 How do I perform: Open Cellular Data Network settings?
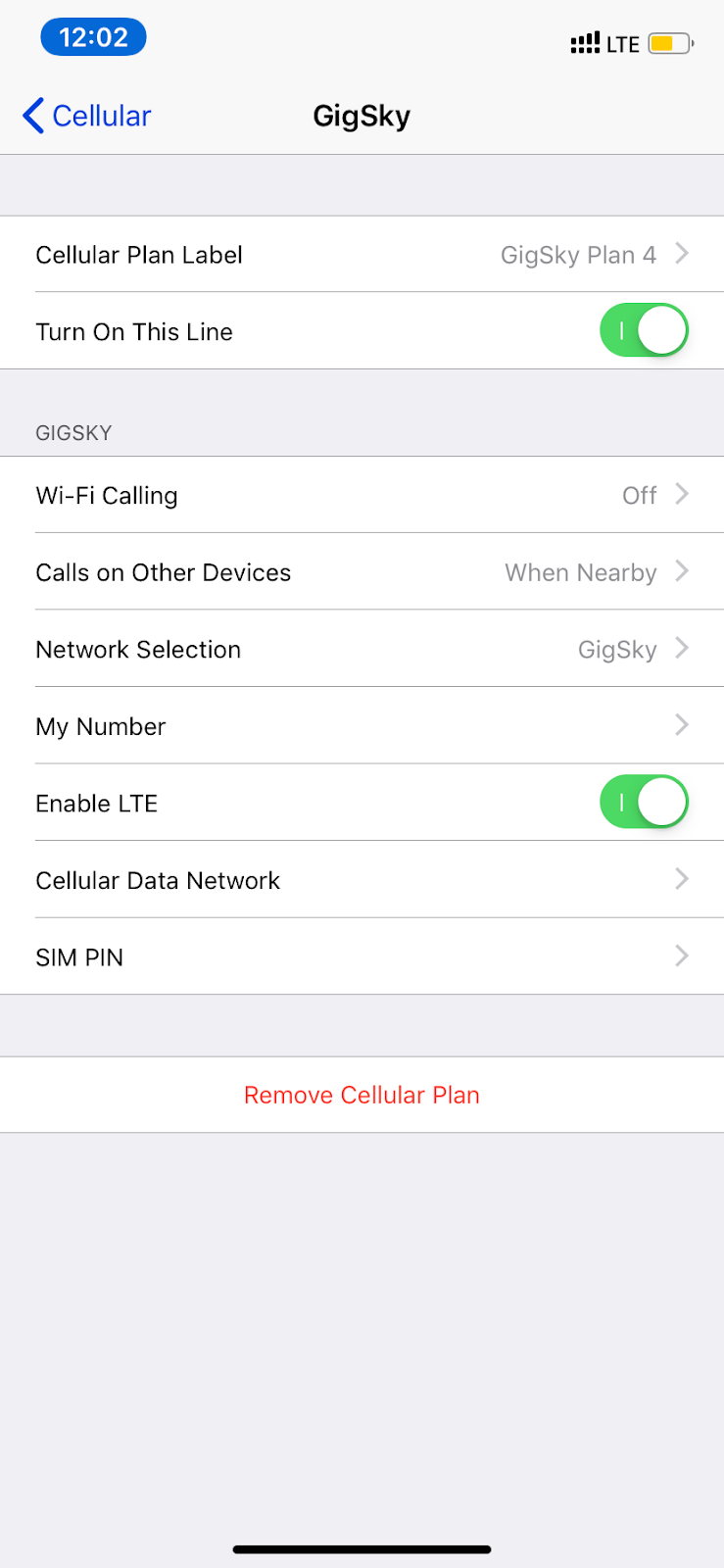(362, 880)
